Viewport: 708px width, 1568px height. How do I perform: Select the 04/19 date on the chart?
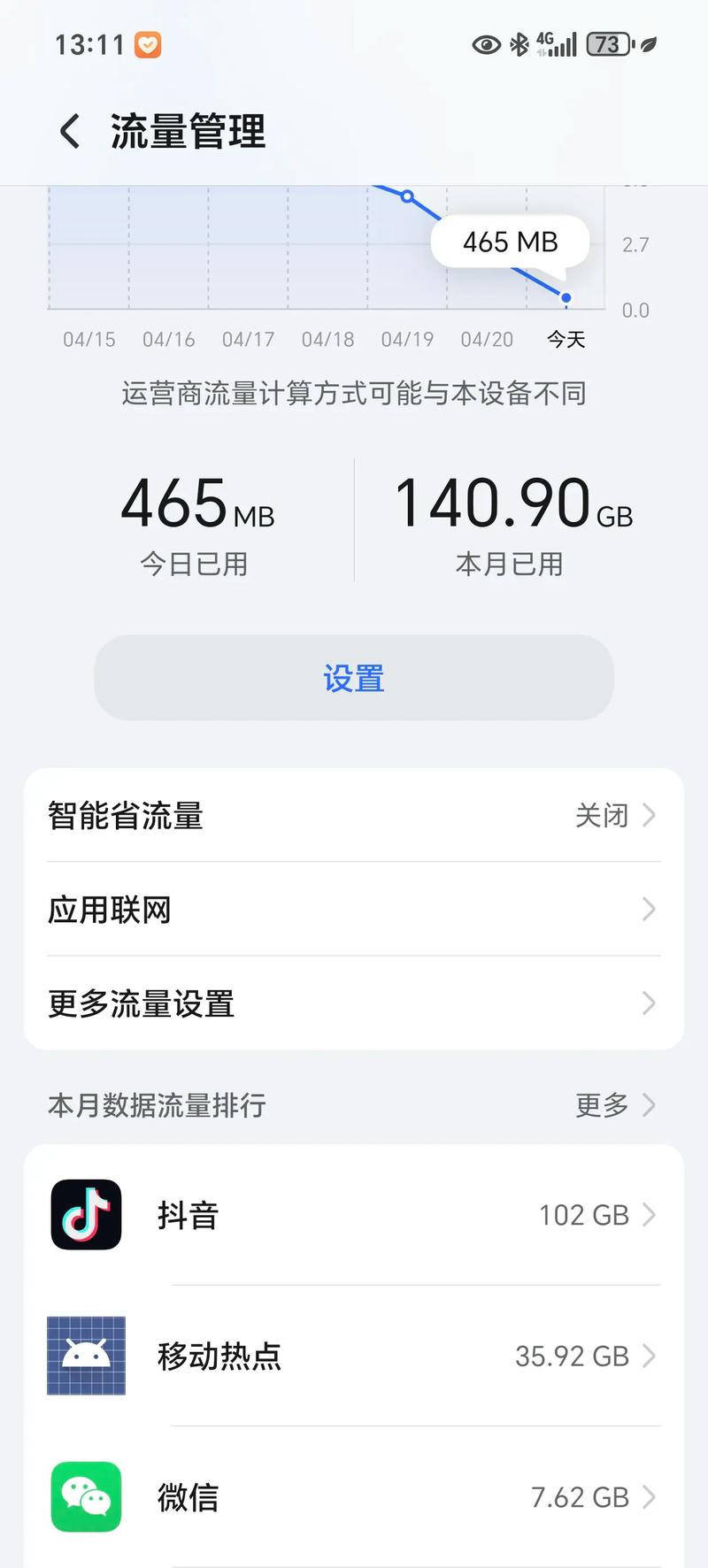[407, 339]
